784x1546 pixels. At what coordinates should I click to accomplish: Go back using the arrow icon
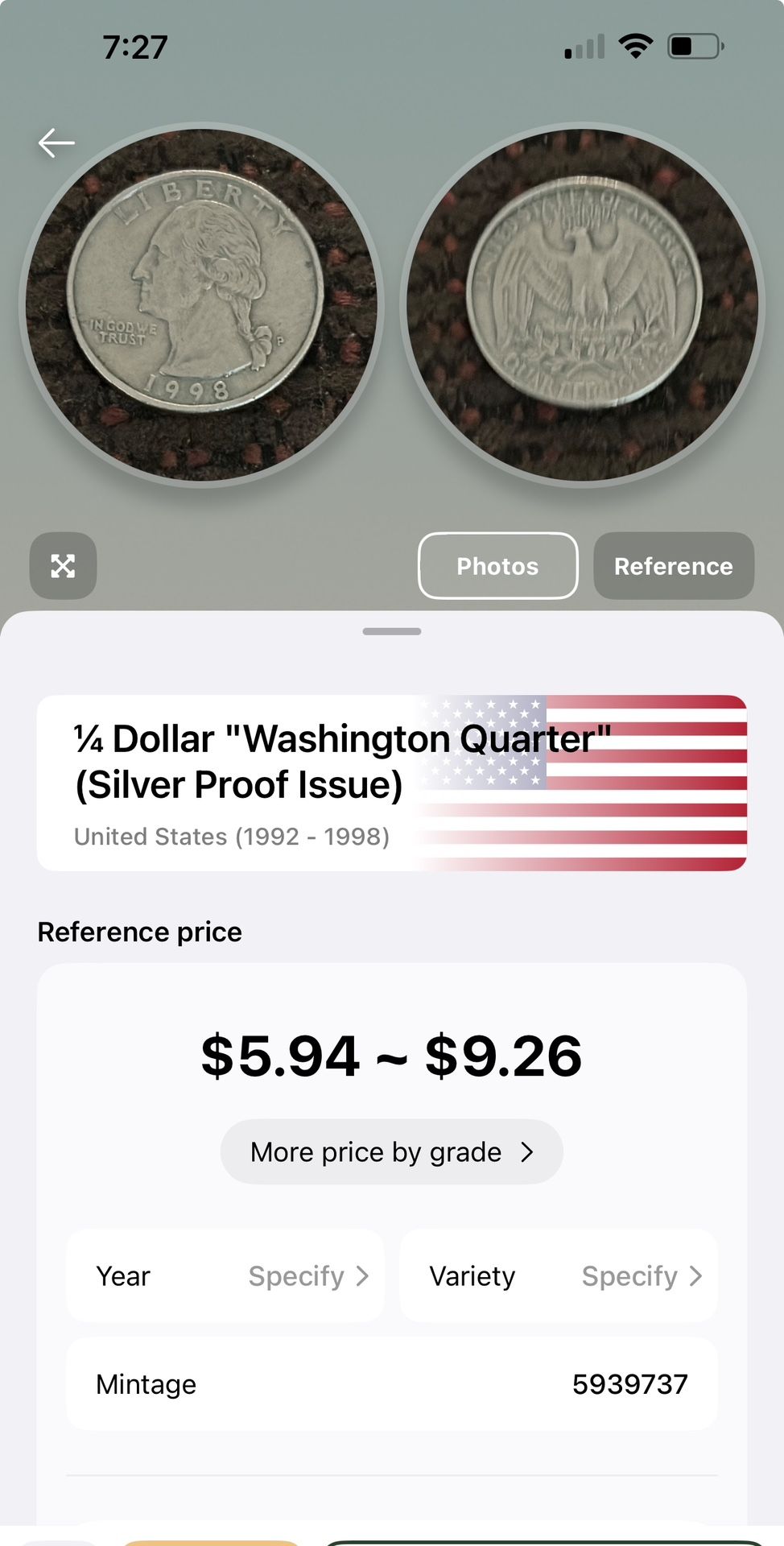tap(56, 143)
